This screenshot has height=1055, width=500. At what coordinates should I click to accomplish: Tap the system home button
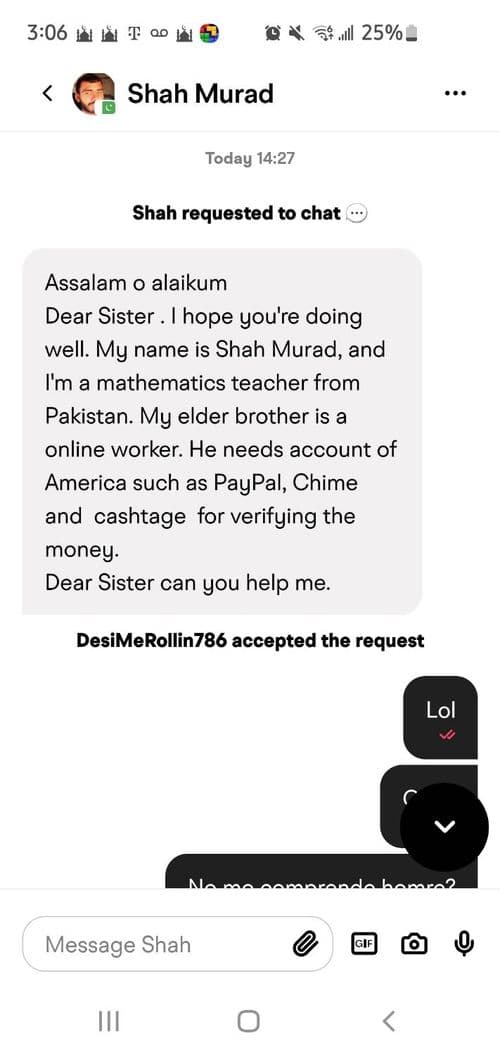click(248, 1021)
